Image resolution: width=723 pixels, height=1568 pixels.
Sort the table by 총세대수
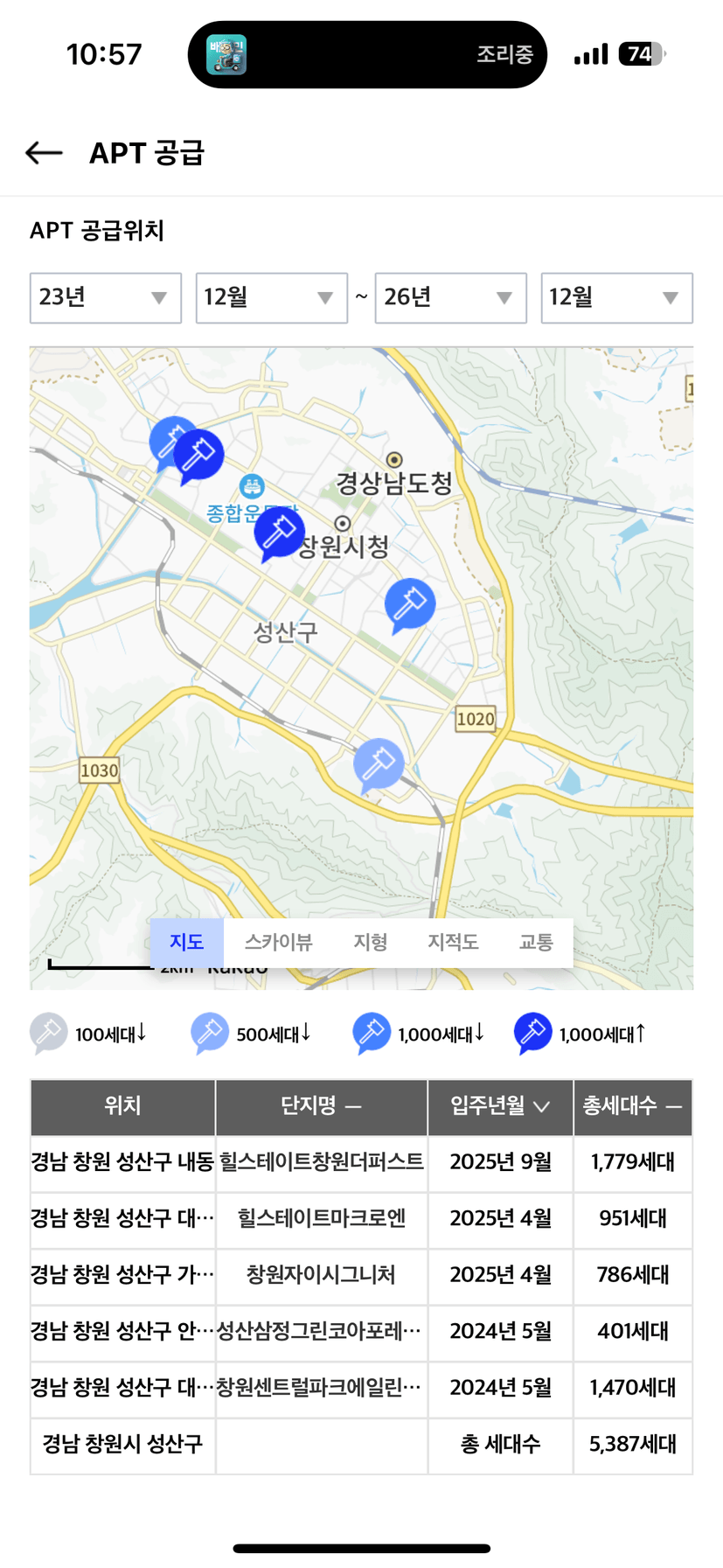pos(632,1106)
